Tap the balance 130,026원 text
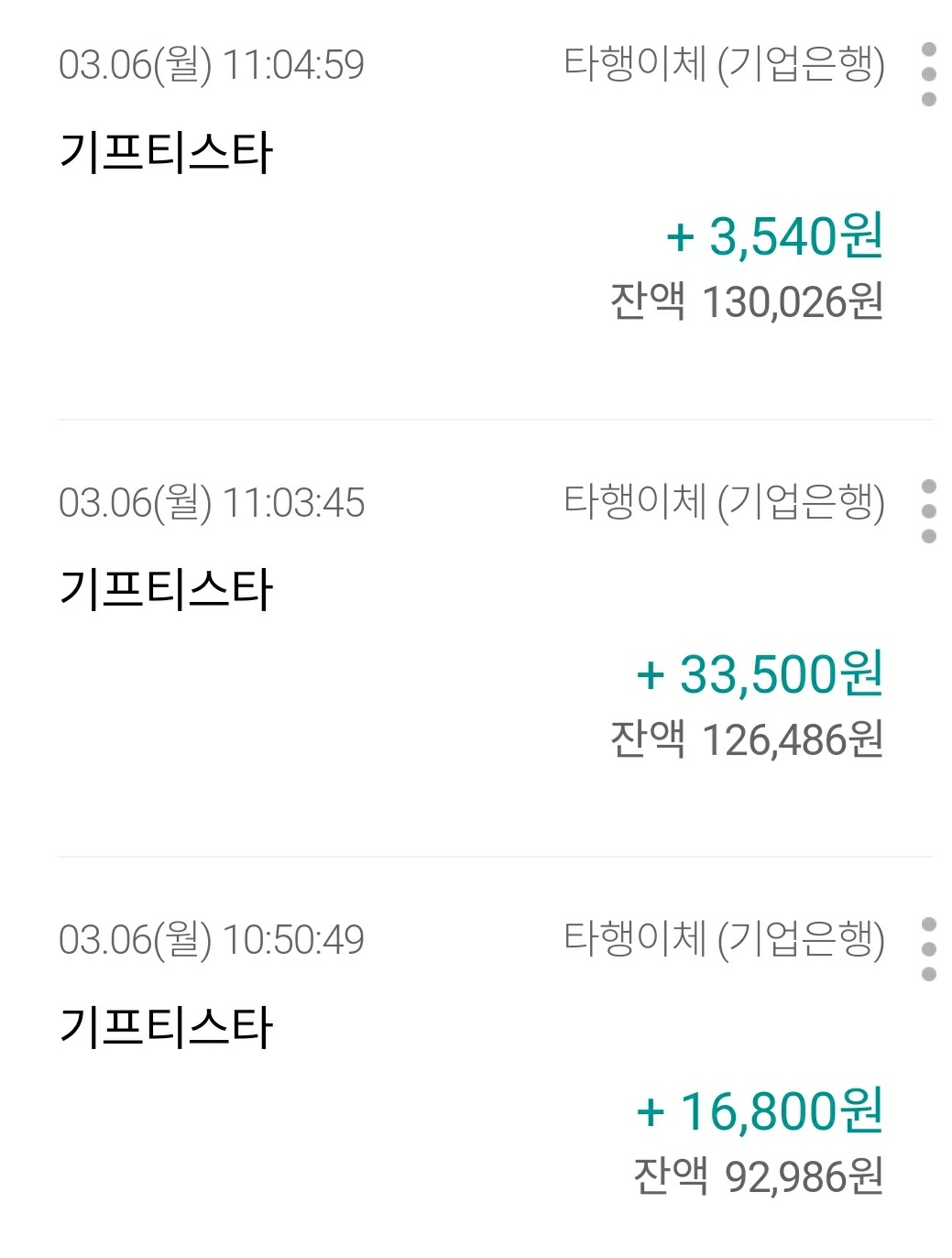The height and width of the screenshot is (1258, 952). pos(746,300)
